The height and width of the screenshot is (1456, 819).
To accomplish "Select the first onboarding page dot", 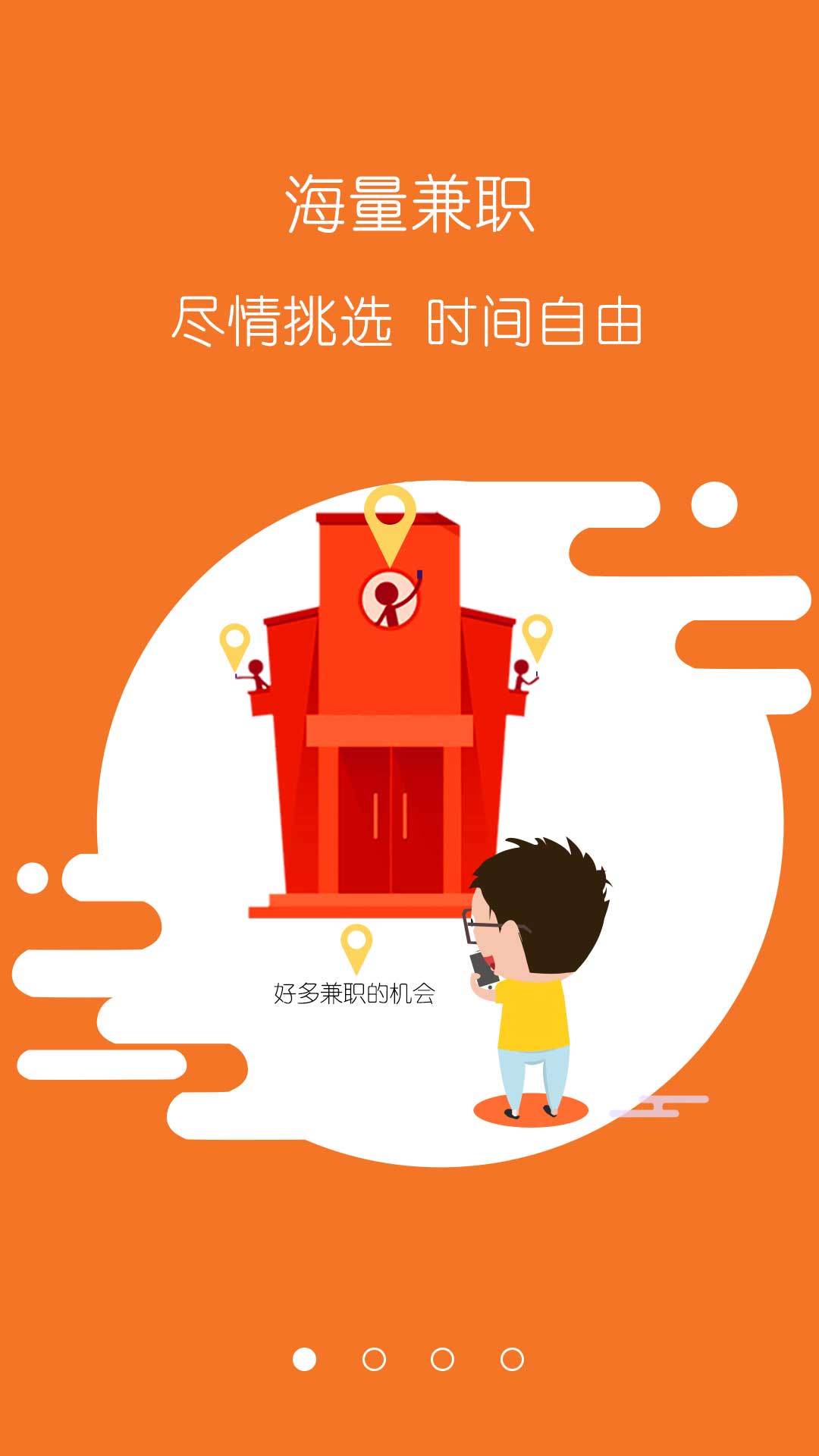I will (304, 1360).
